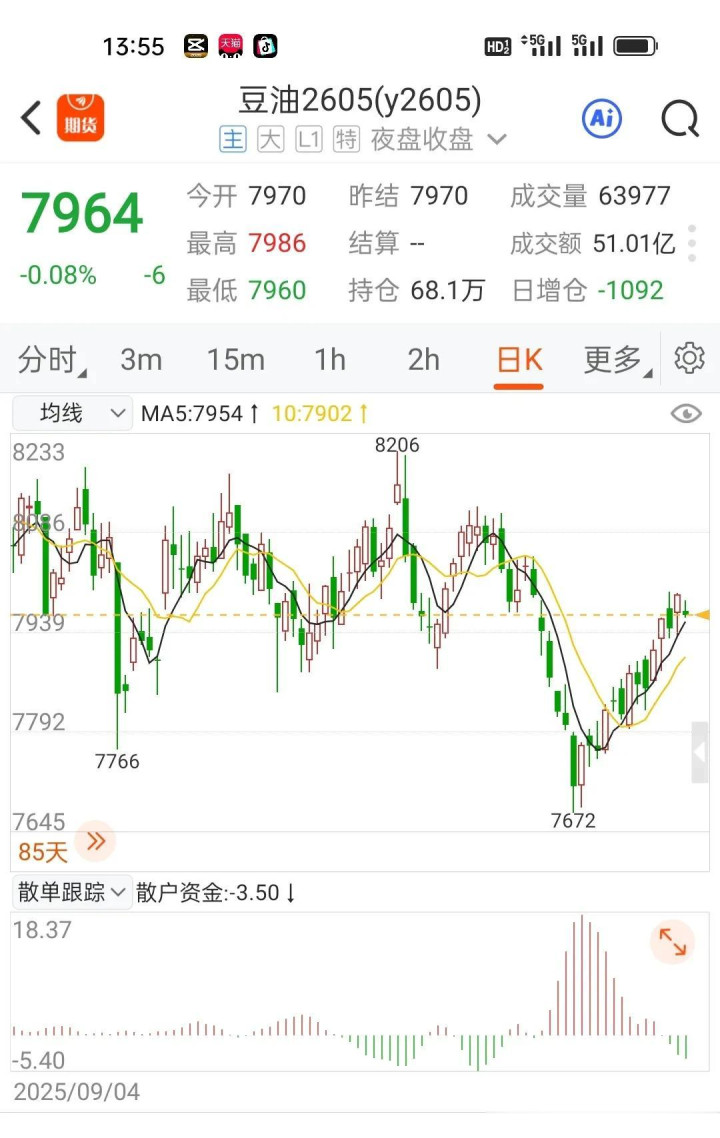The image size is (720, 1138).
Task: Open the side panel arrow handle
Action: 700,752
